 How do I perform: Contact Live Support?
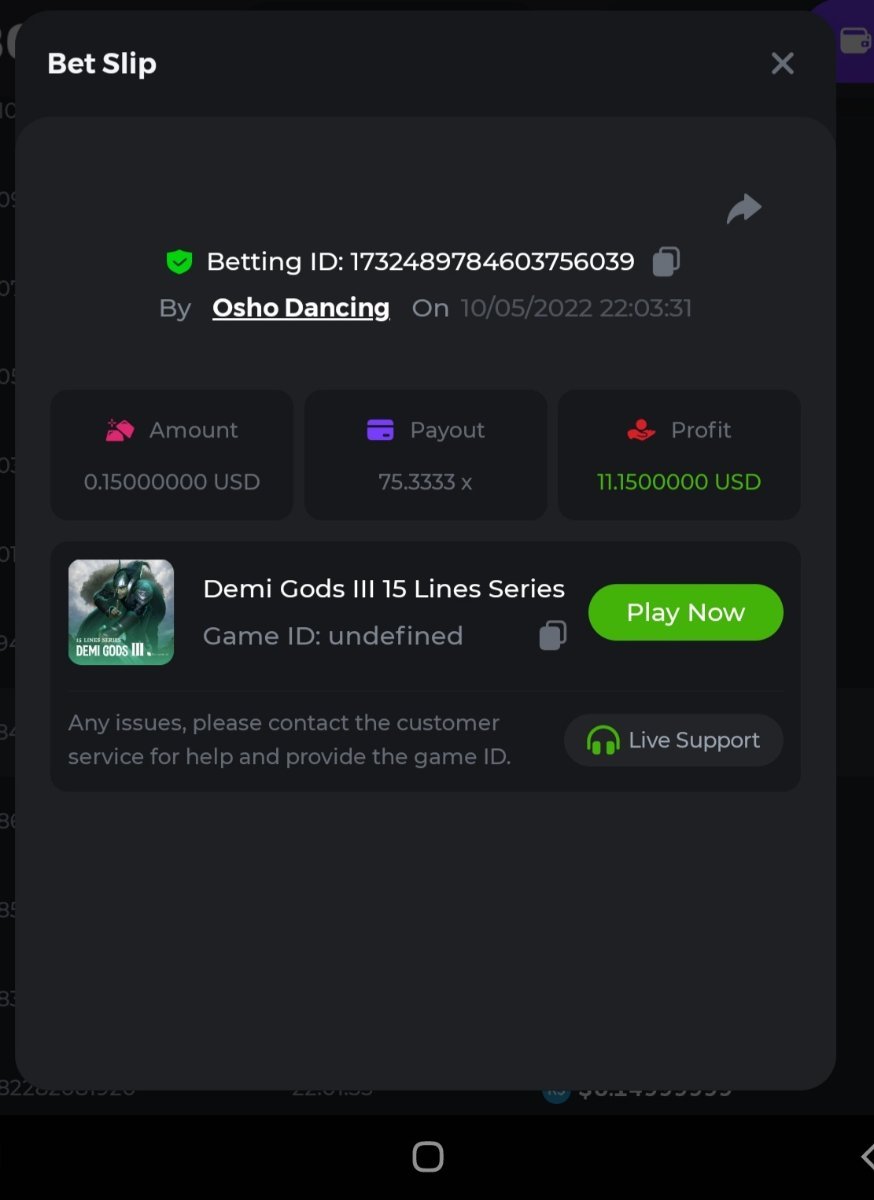pos(673,740)
